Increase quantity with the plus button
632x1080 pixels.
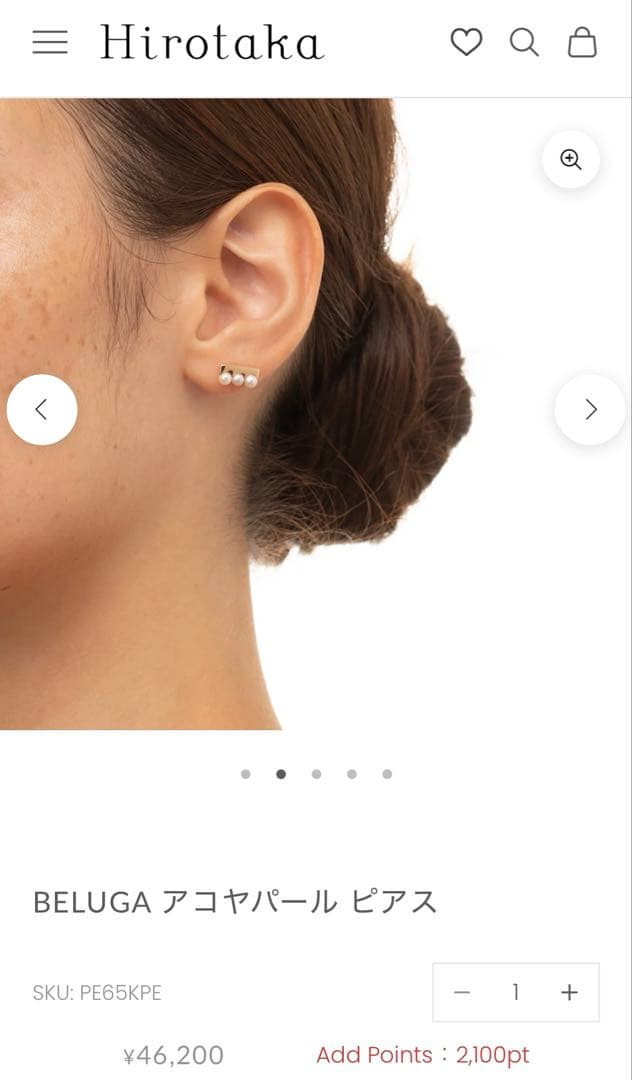point(569,992)
